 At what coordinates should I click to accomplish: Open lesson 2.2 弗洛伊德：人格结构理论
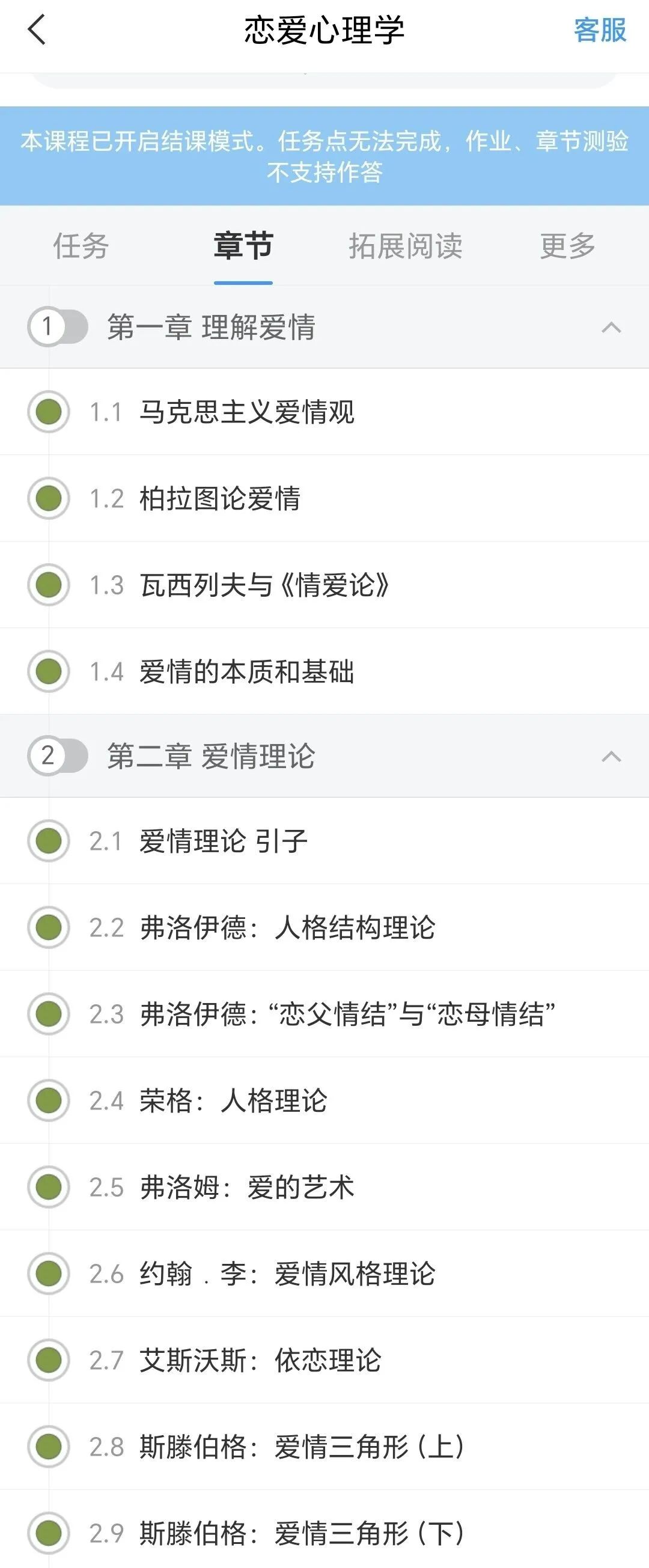coord(287,928)
